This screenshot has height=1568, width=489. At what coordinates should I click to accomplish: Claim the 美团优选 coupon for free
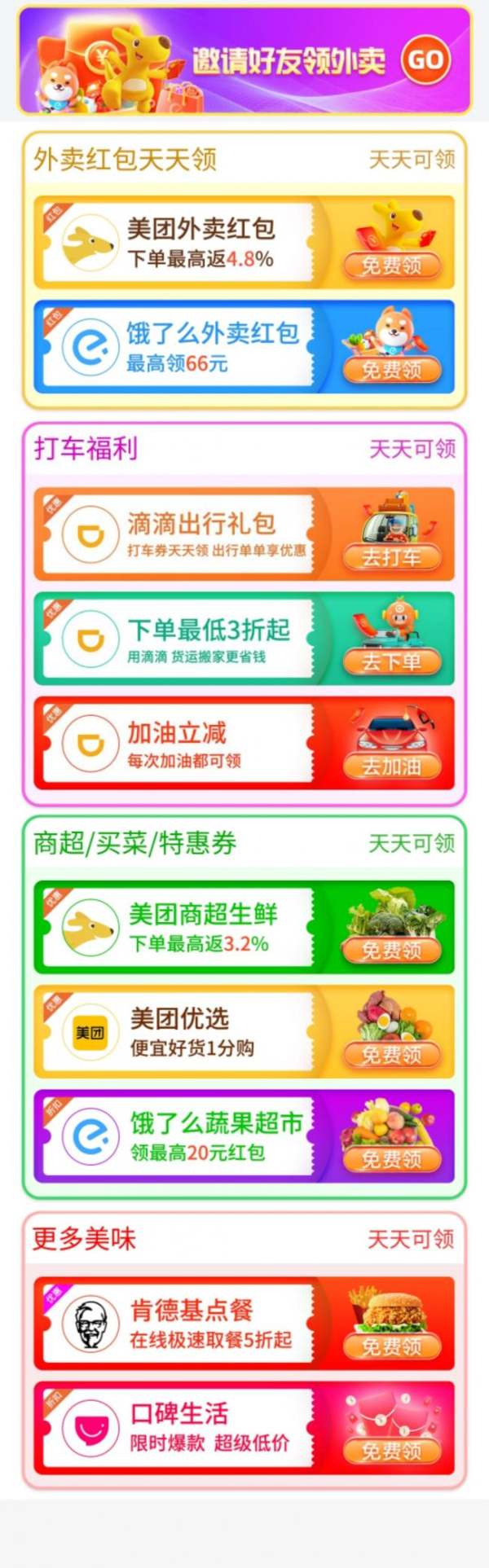[391, 1055]
